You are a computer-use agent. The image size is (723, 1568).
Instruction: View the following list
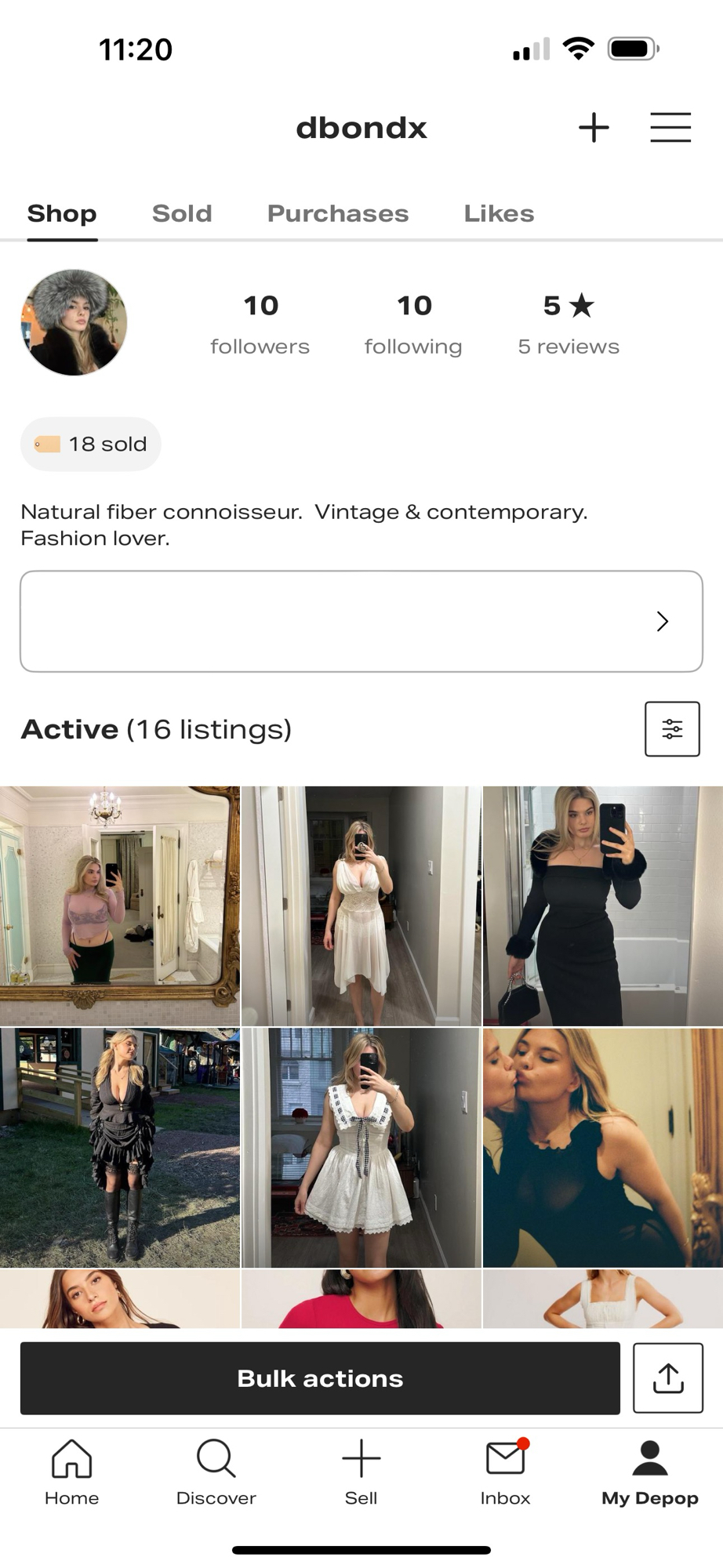tap(413, 324)
